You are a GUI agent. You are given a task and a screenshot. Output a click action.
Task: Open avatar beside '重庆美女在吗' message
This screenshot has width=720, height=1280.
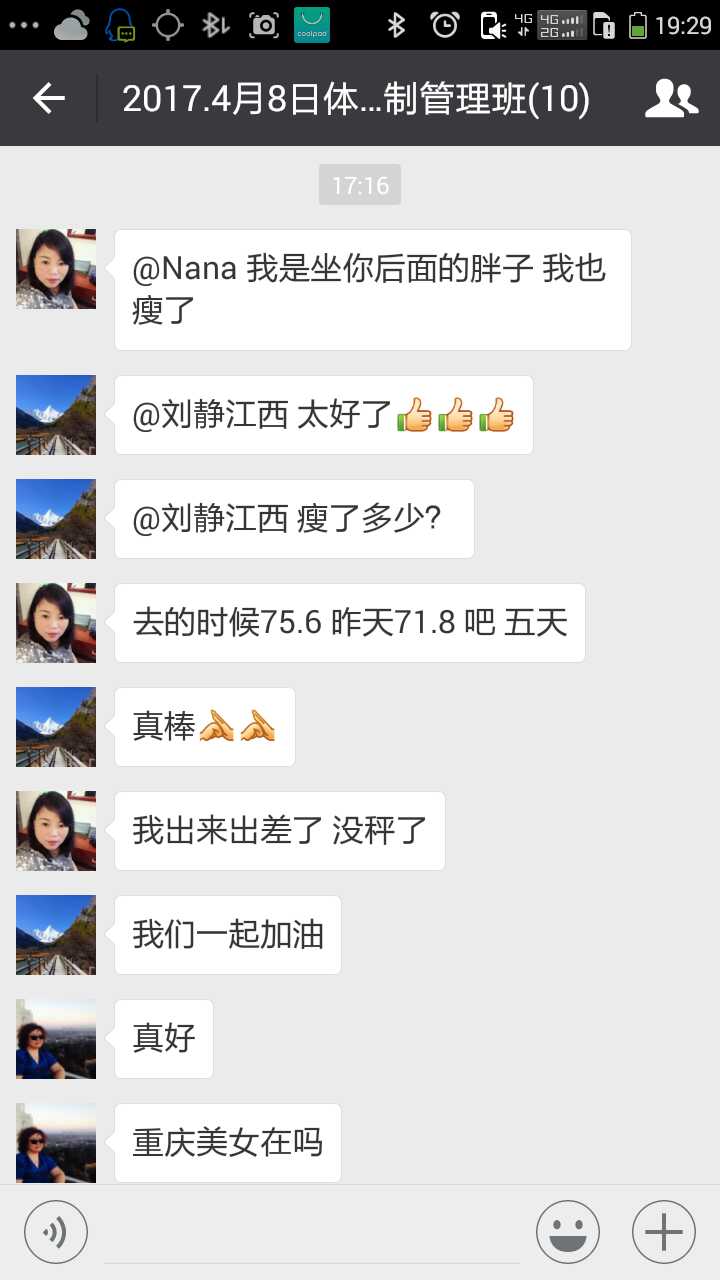(x=56, y=1143)
